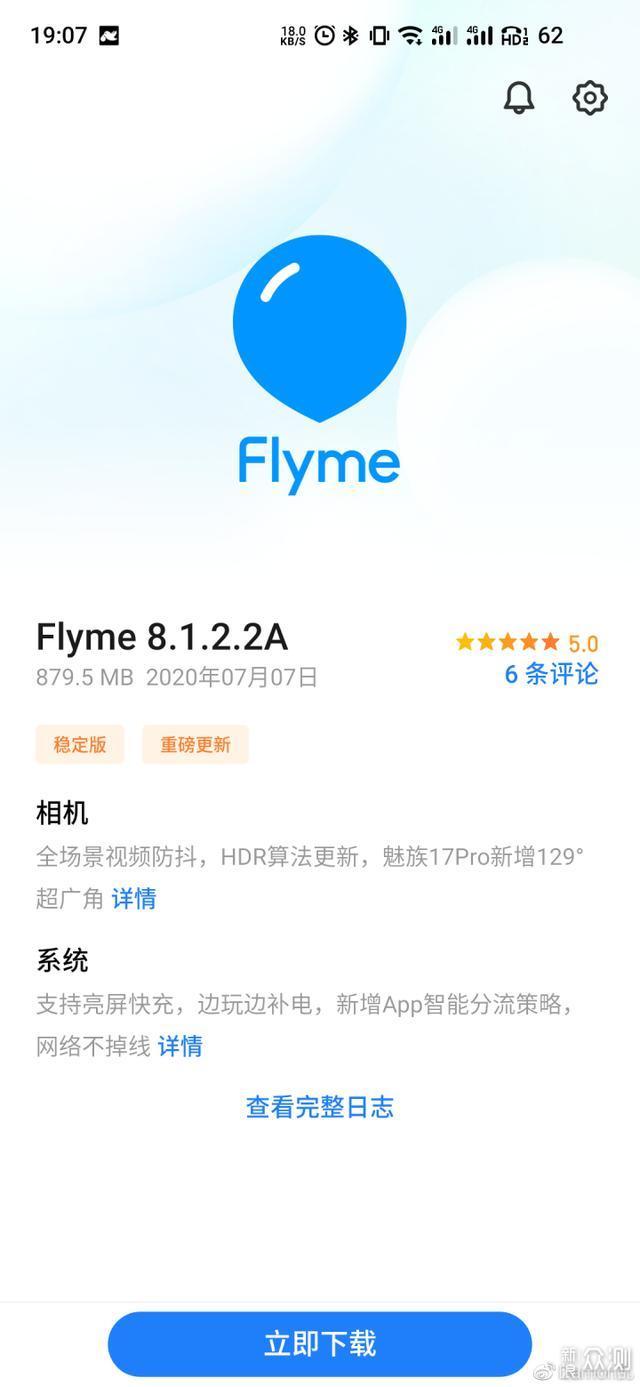The width and height of the screenshot is (640, 1387).
Task: Open 详情 for the 系统 update
Action: pos(180,1046)
